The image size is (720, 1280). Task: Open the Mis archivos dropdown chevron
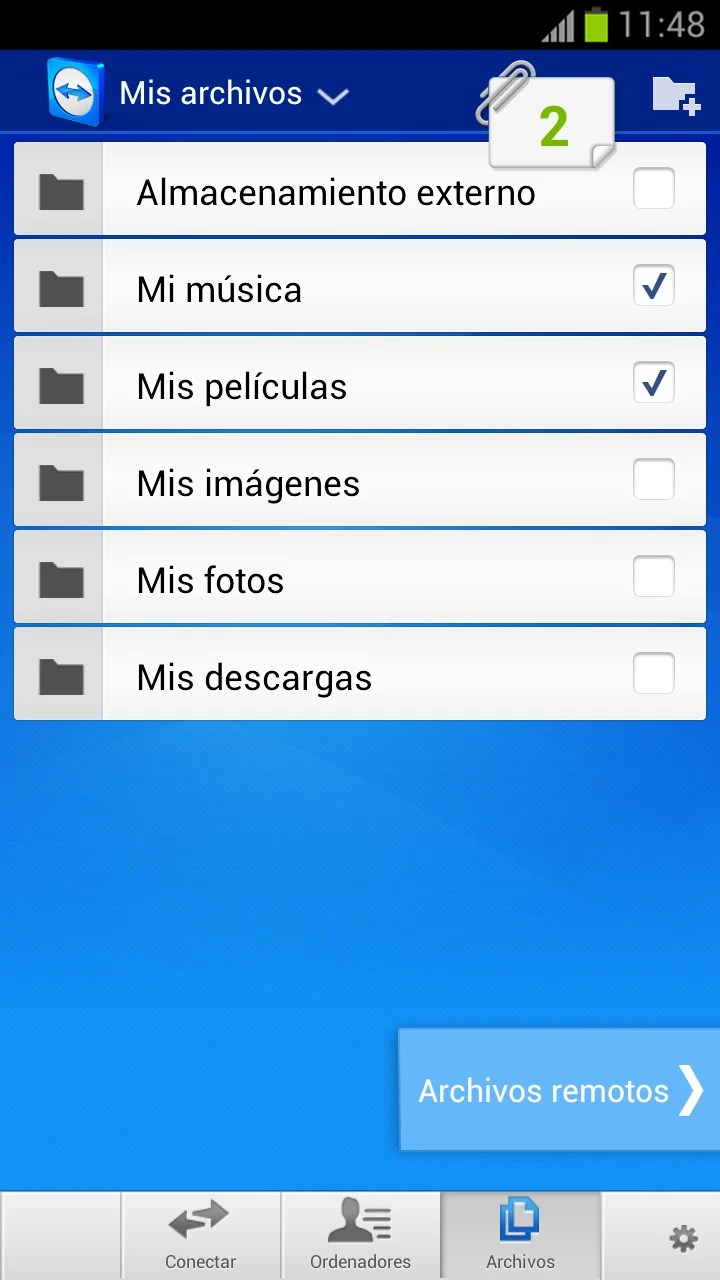coord(334,96)
